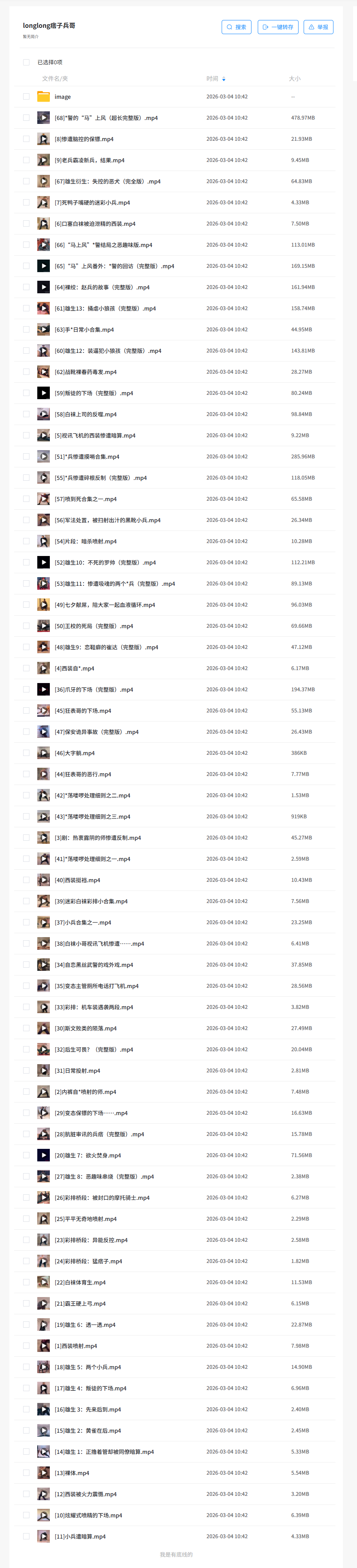Screen dimensions: 357x1568
Task: Open the file [59]叛徒的下场（完整版）.mp4
Action: (94, 393)
